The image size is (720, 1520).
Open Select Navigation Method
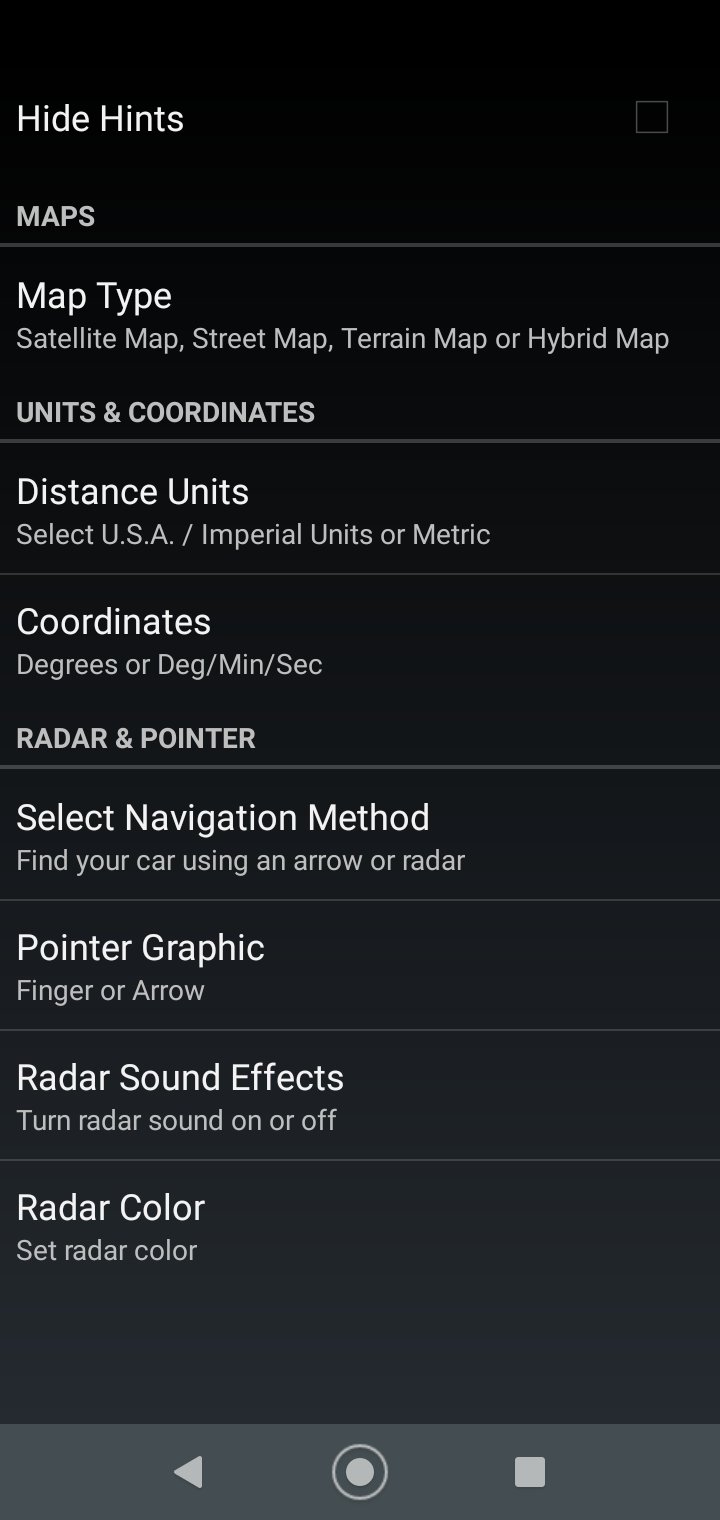click(360, 836)
